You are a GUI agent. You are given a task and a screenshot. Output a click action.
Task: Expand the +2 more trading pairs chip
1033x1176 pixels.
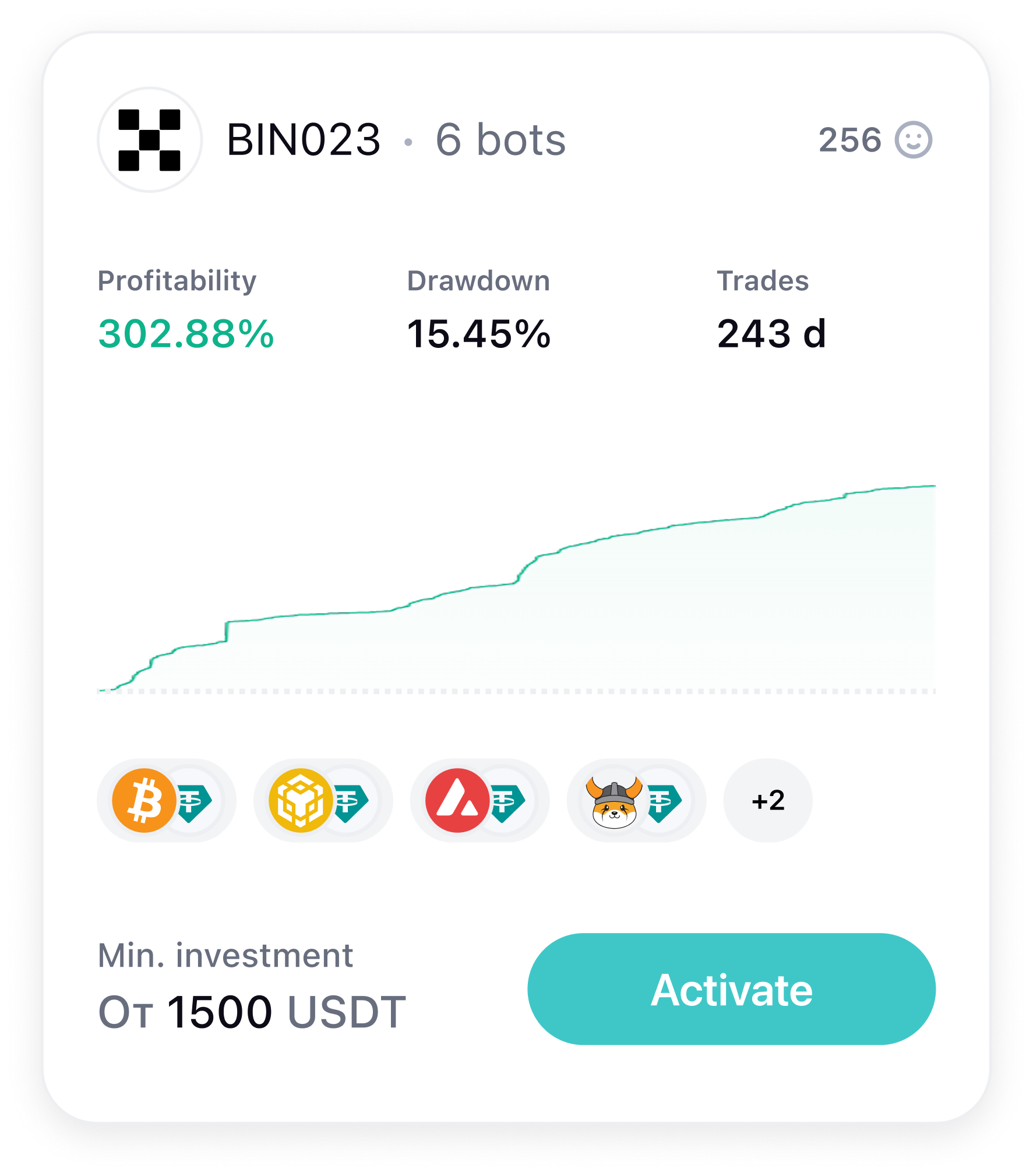point(767,800)
